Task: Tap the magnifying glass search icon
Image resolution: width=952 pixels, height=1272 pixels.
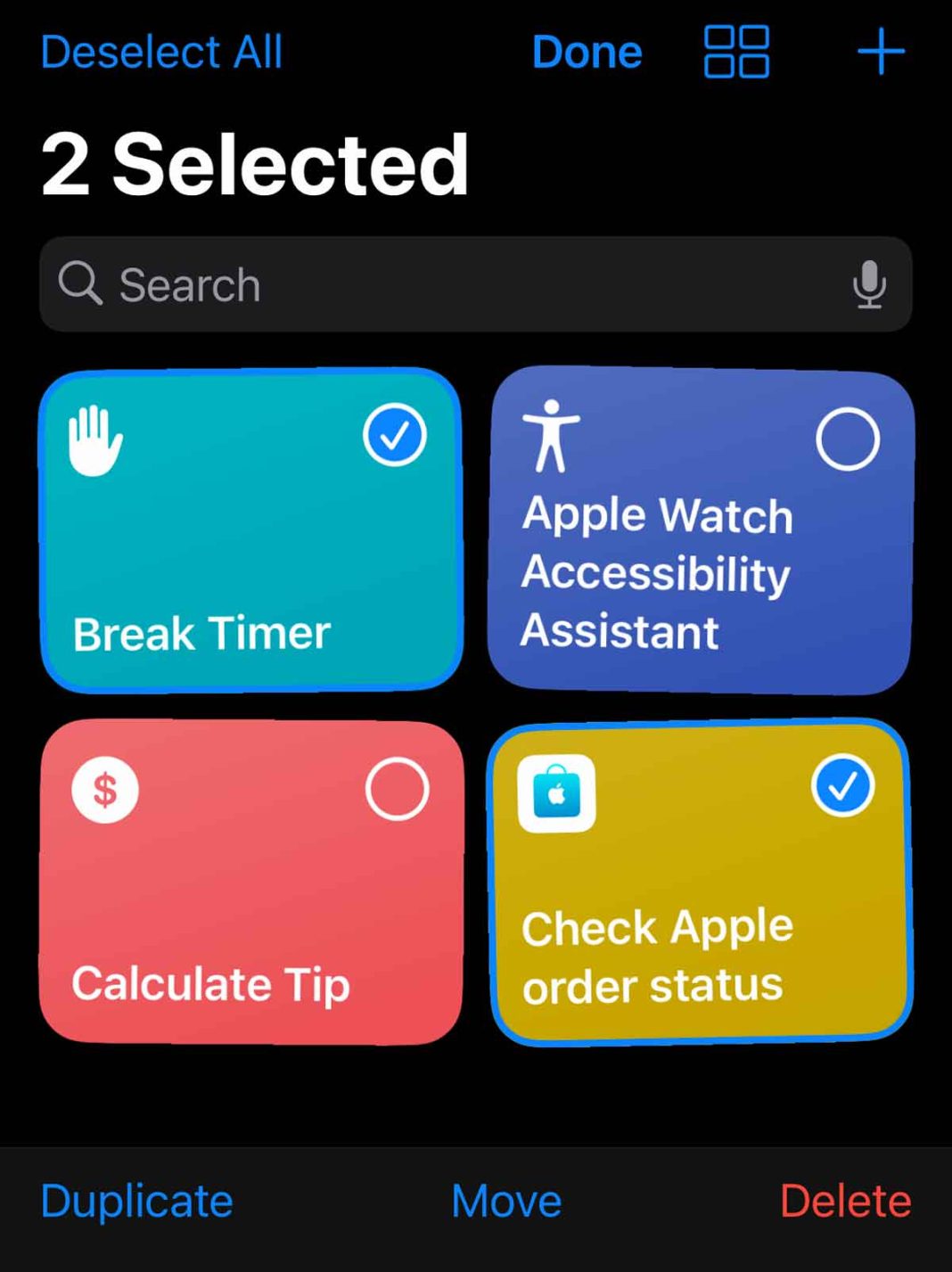Action: pyautogui.click(x=82, y=285)
